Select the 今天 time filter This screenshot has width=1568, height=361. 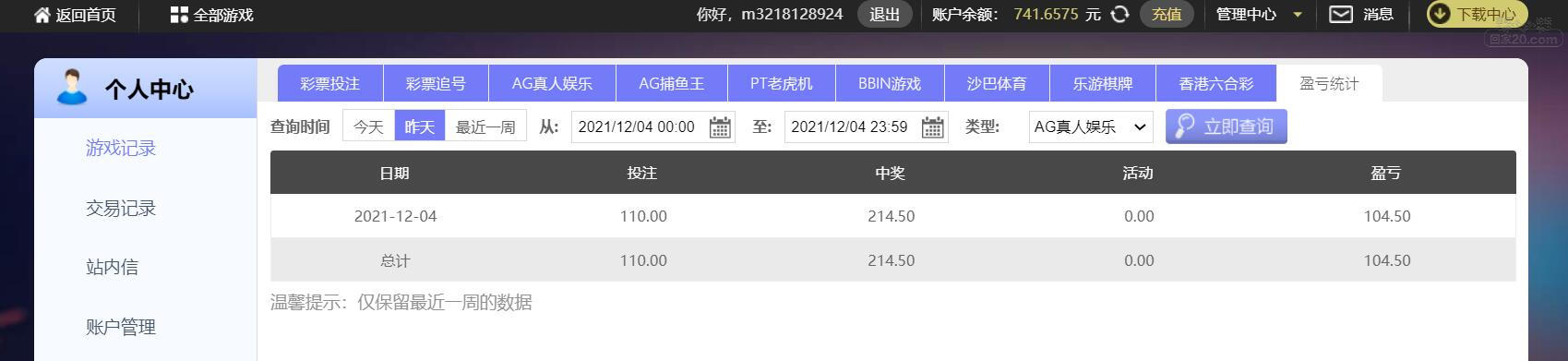(x=368, y=126)
